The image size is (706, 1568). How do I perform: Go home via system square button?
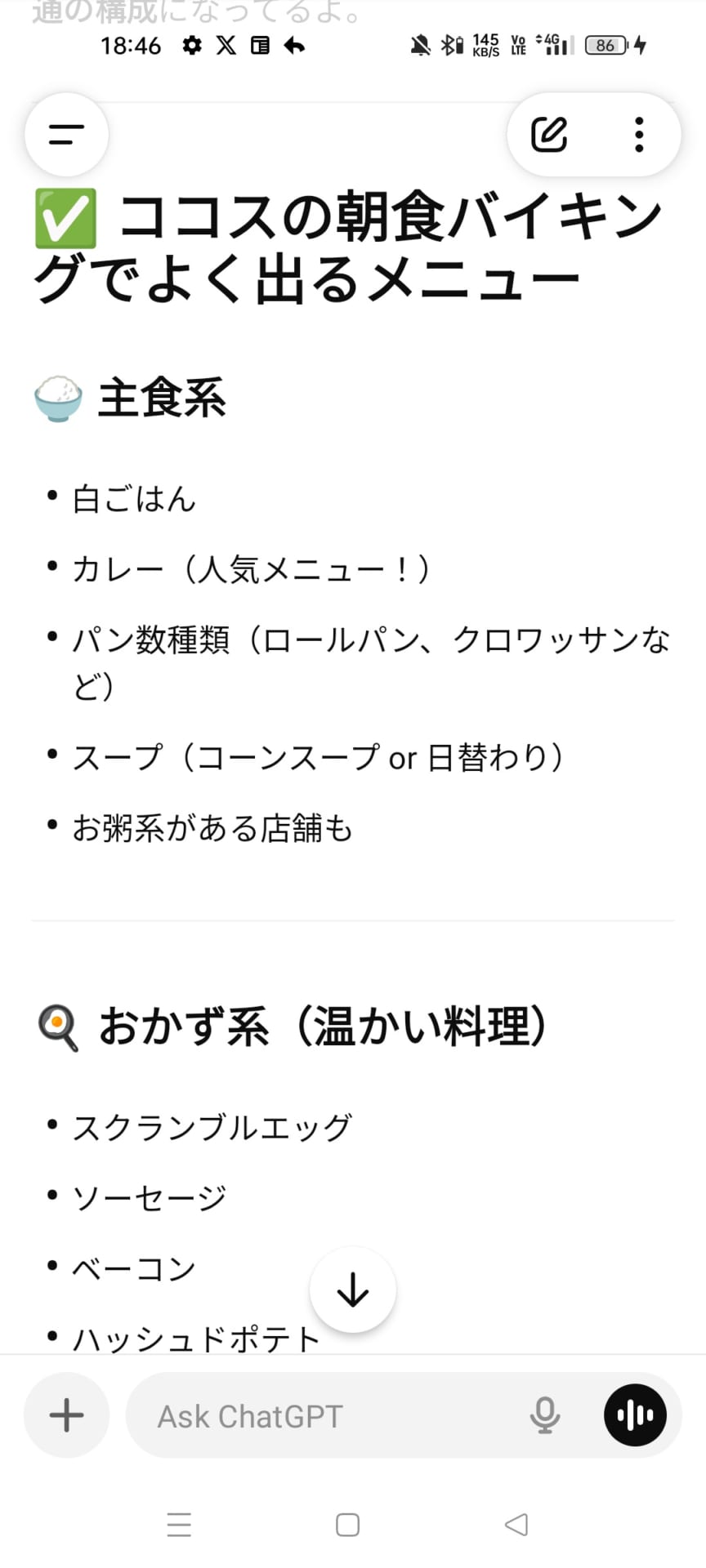click(348, 1524)
